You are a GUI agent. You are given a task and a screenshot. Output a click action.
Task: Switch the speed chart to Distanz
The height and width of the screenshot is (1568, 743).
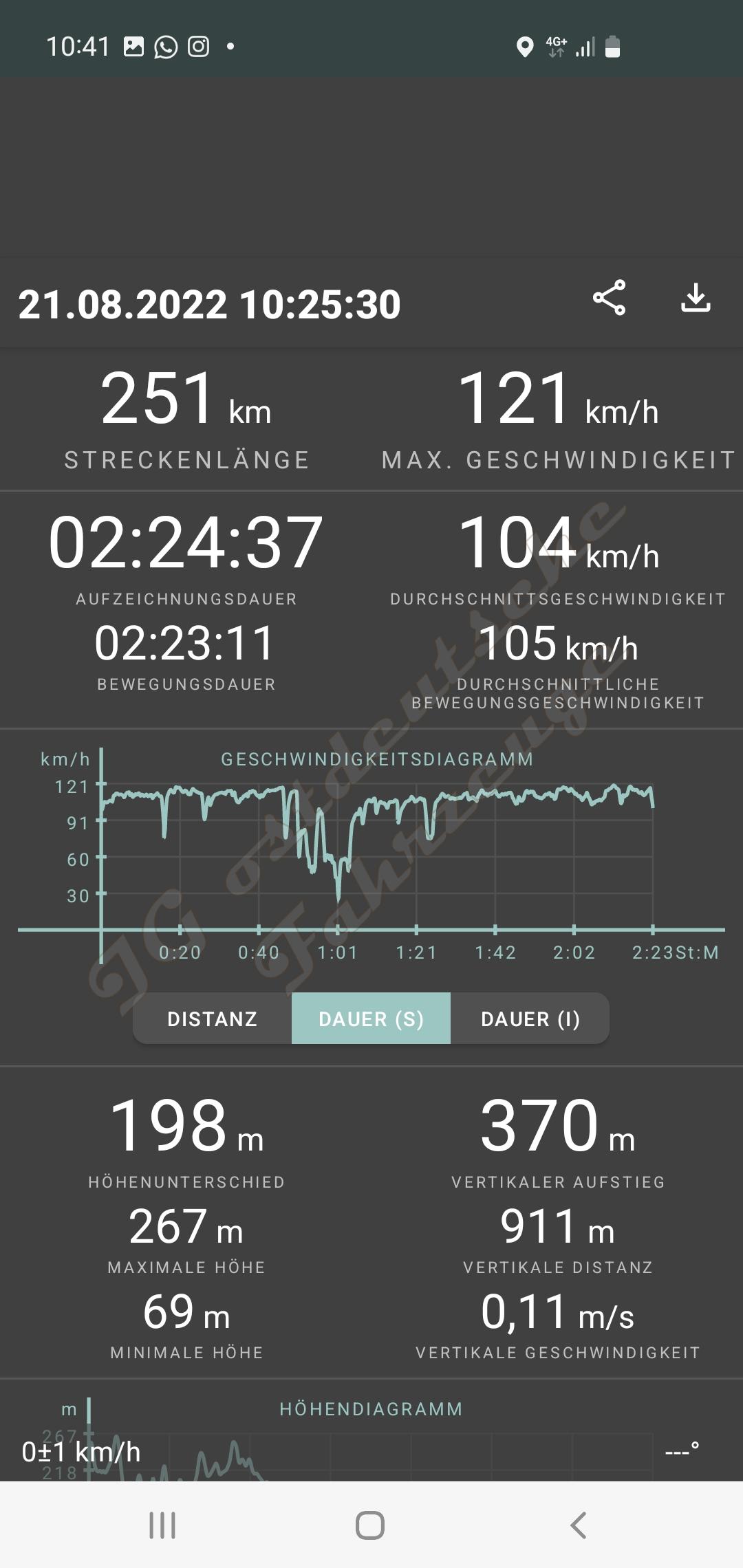(213, 1019)
